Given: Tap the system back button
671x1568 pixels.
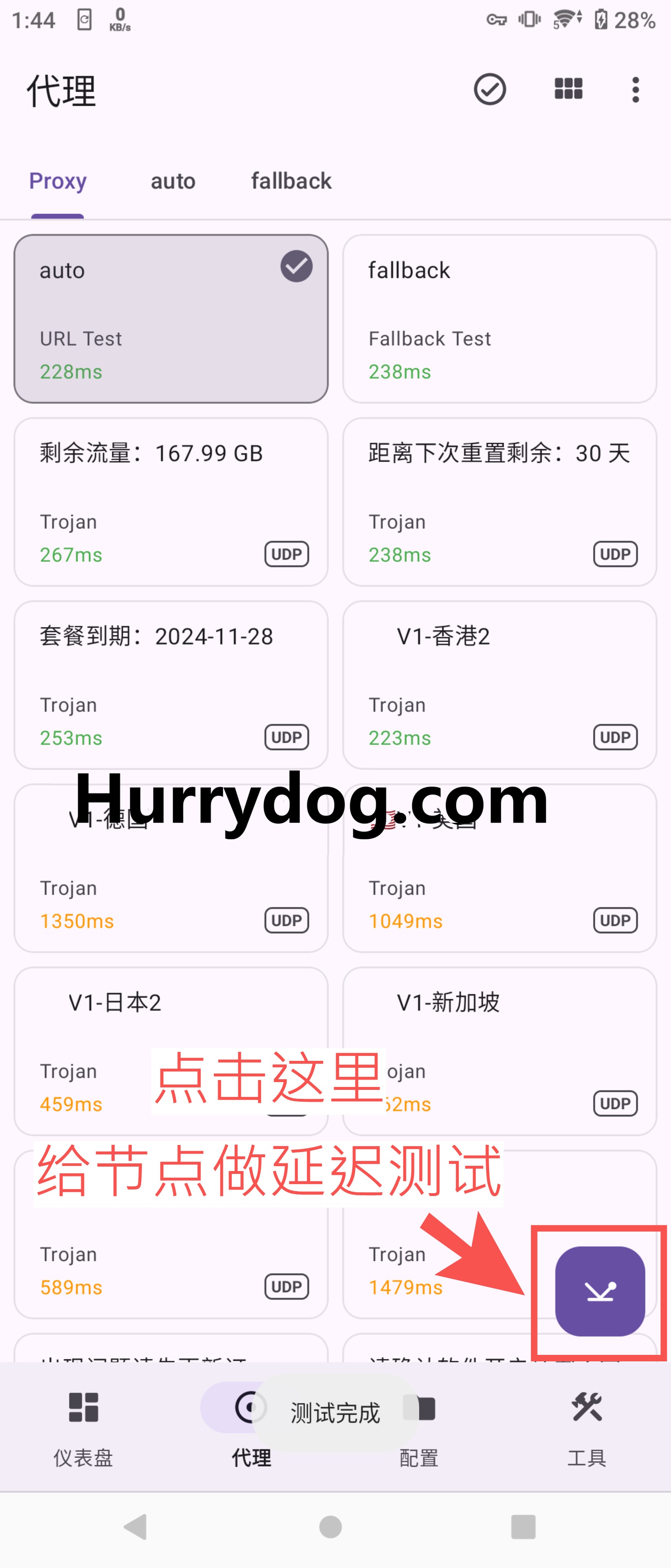Looking at the screenshot, I should (136, 1527).
